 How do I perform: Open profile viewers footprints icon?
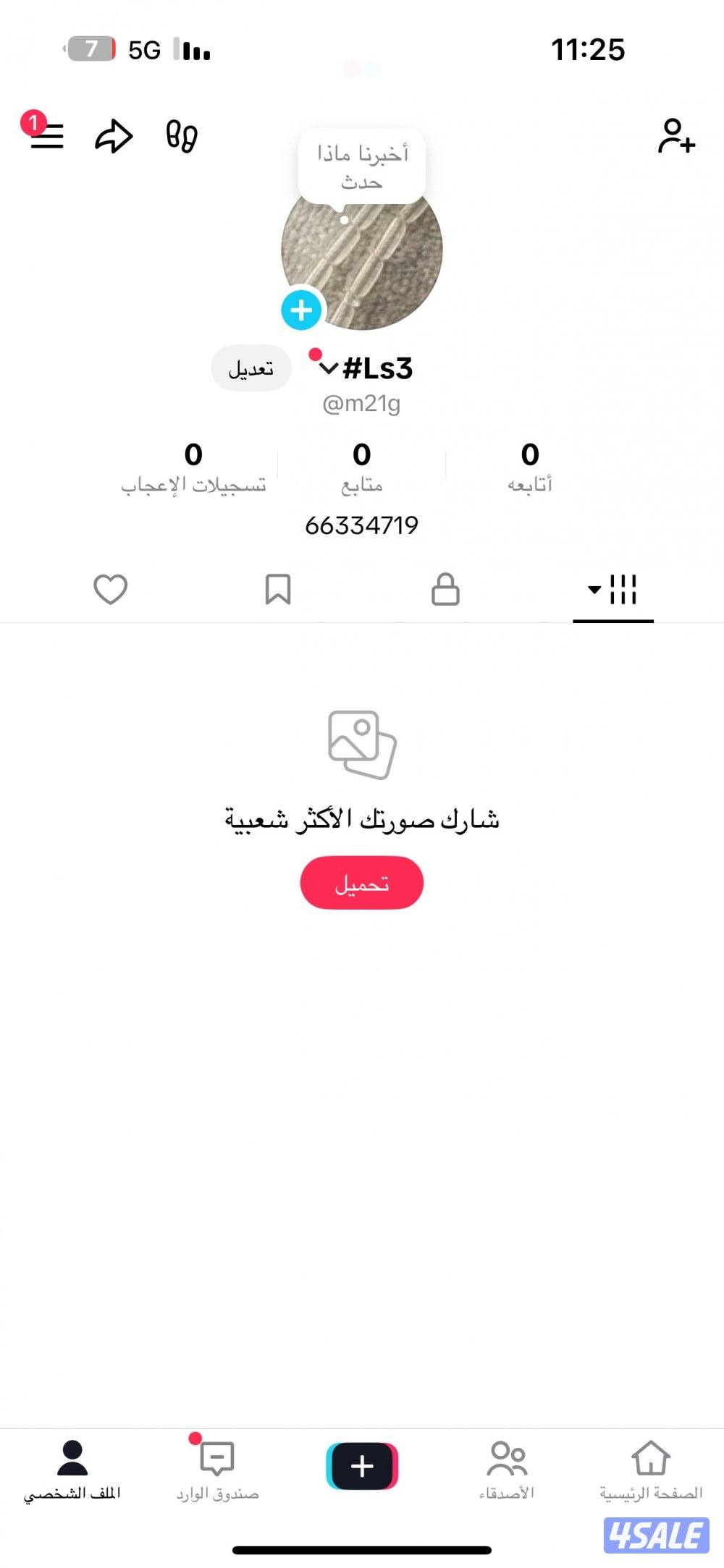click(x=181, y=136)
